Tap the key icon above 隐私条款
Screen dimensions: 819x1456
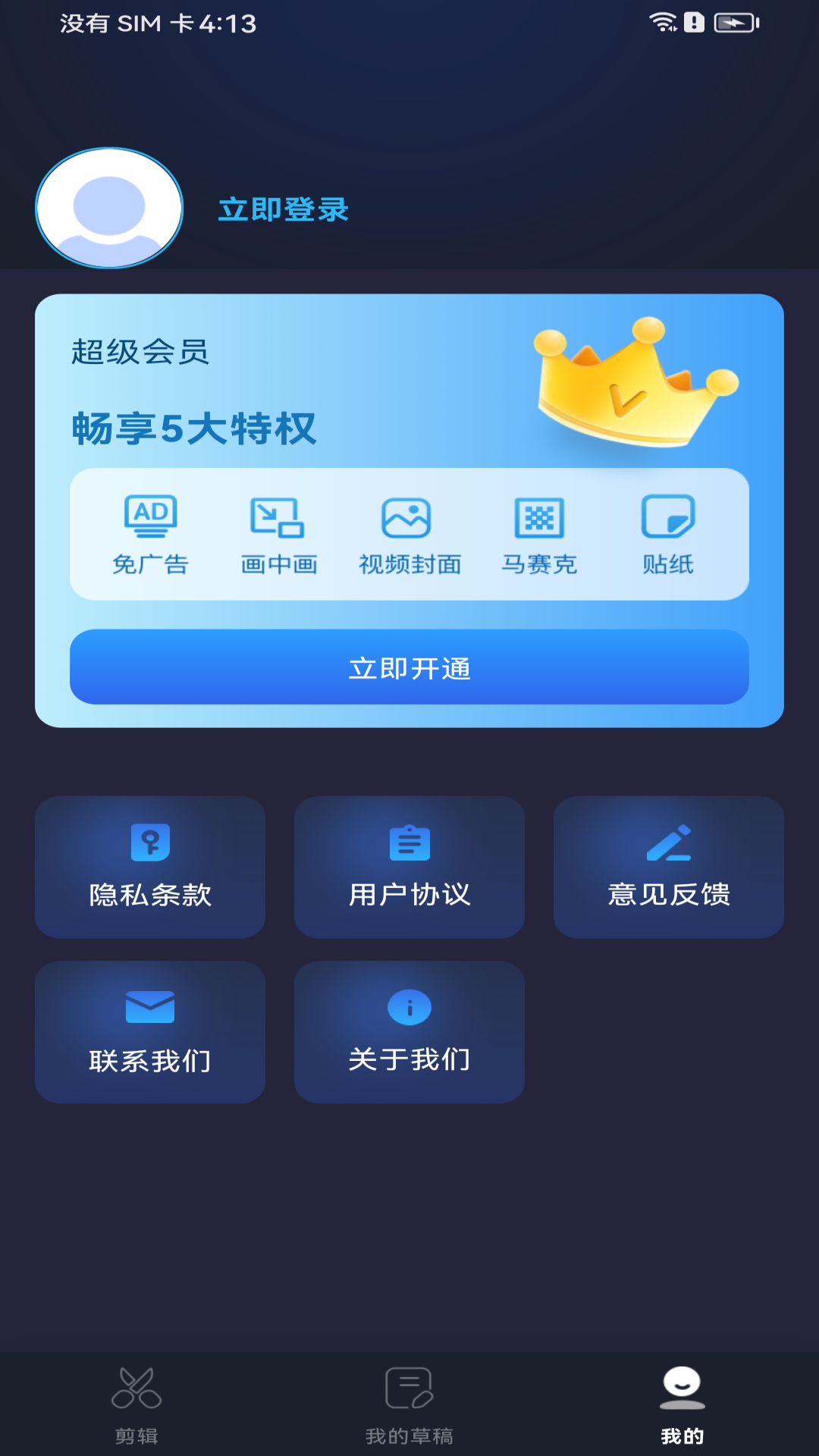coord(149,842)
